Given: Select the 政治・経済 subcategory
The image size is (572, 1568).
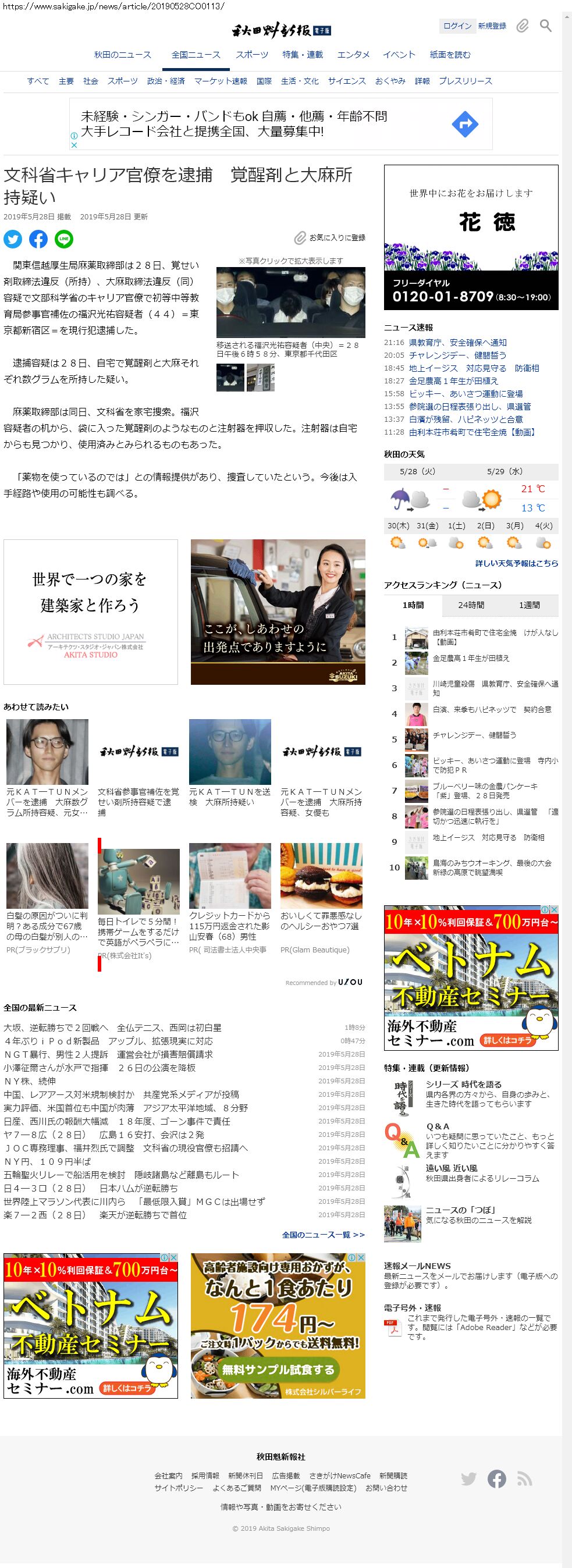Looking at the screenshot, I should tap(165, 81).
